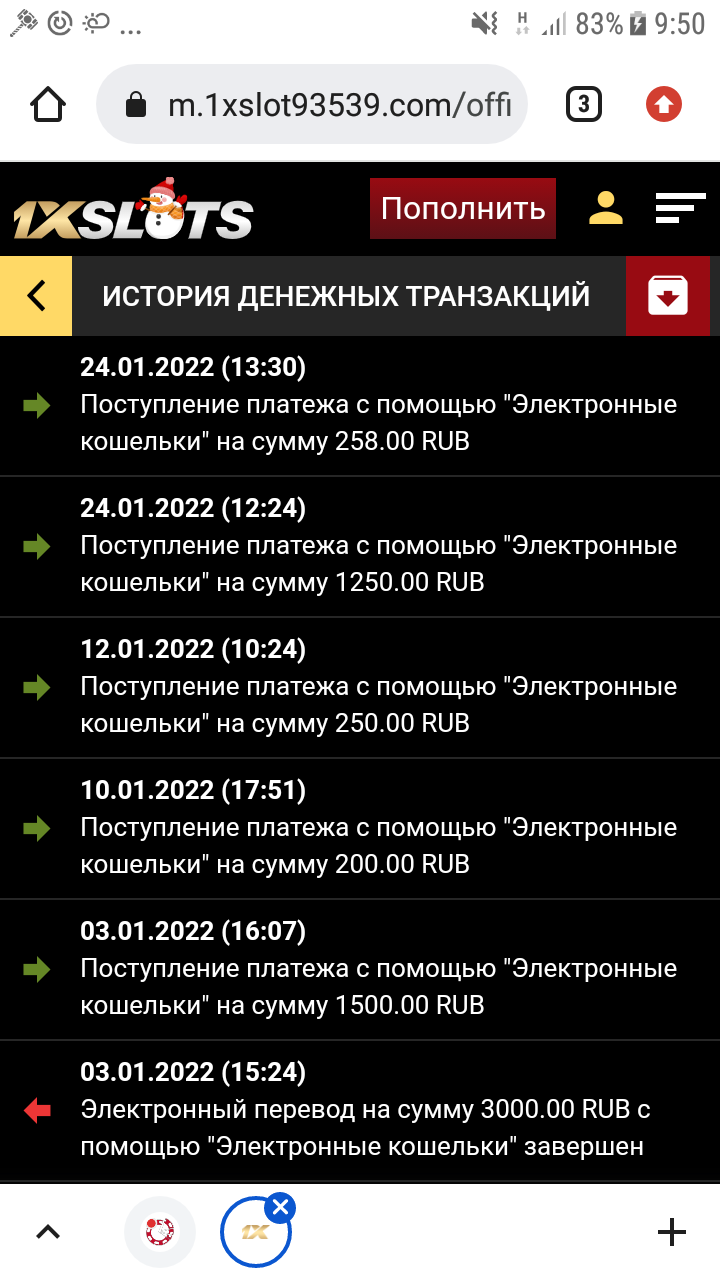Go back with the yellow arrow

[36, 296]
